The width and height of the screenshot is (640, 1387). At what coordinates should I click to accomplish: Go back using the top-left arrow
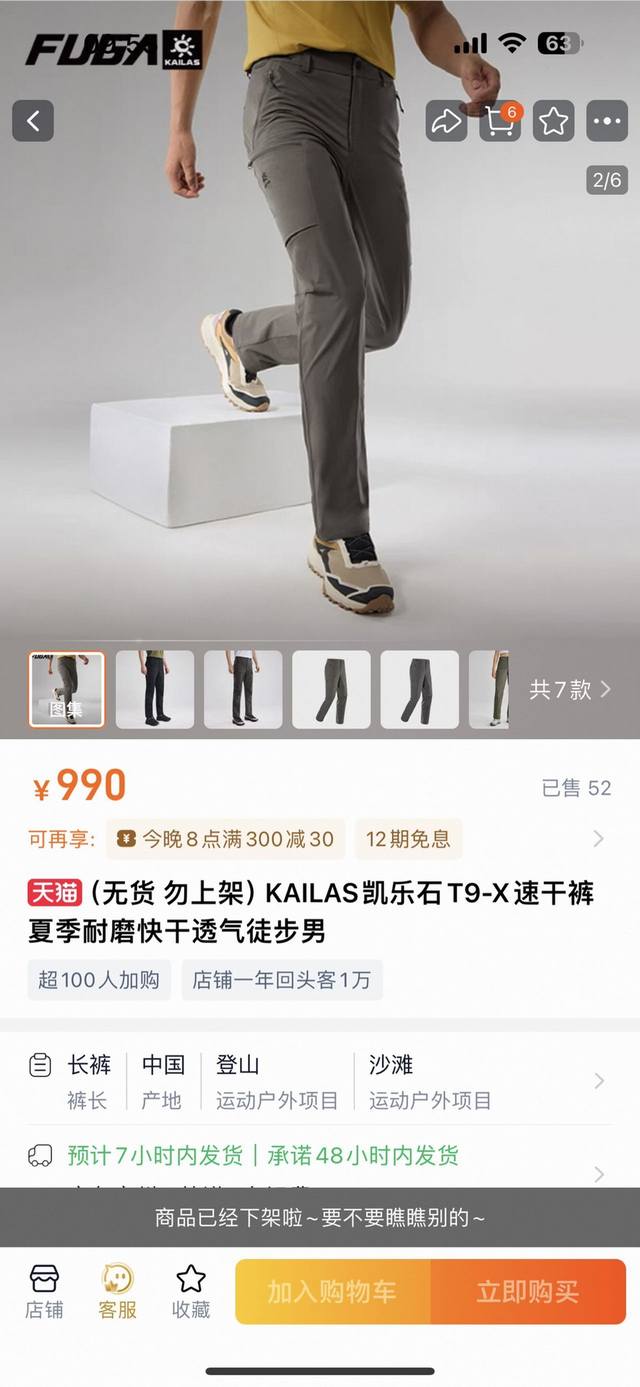pyautogui.click(x=32, y=122)
